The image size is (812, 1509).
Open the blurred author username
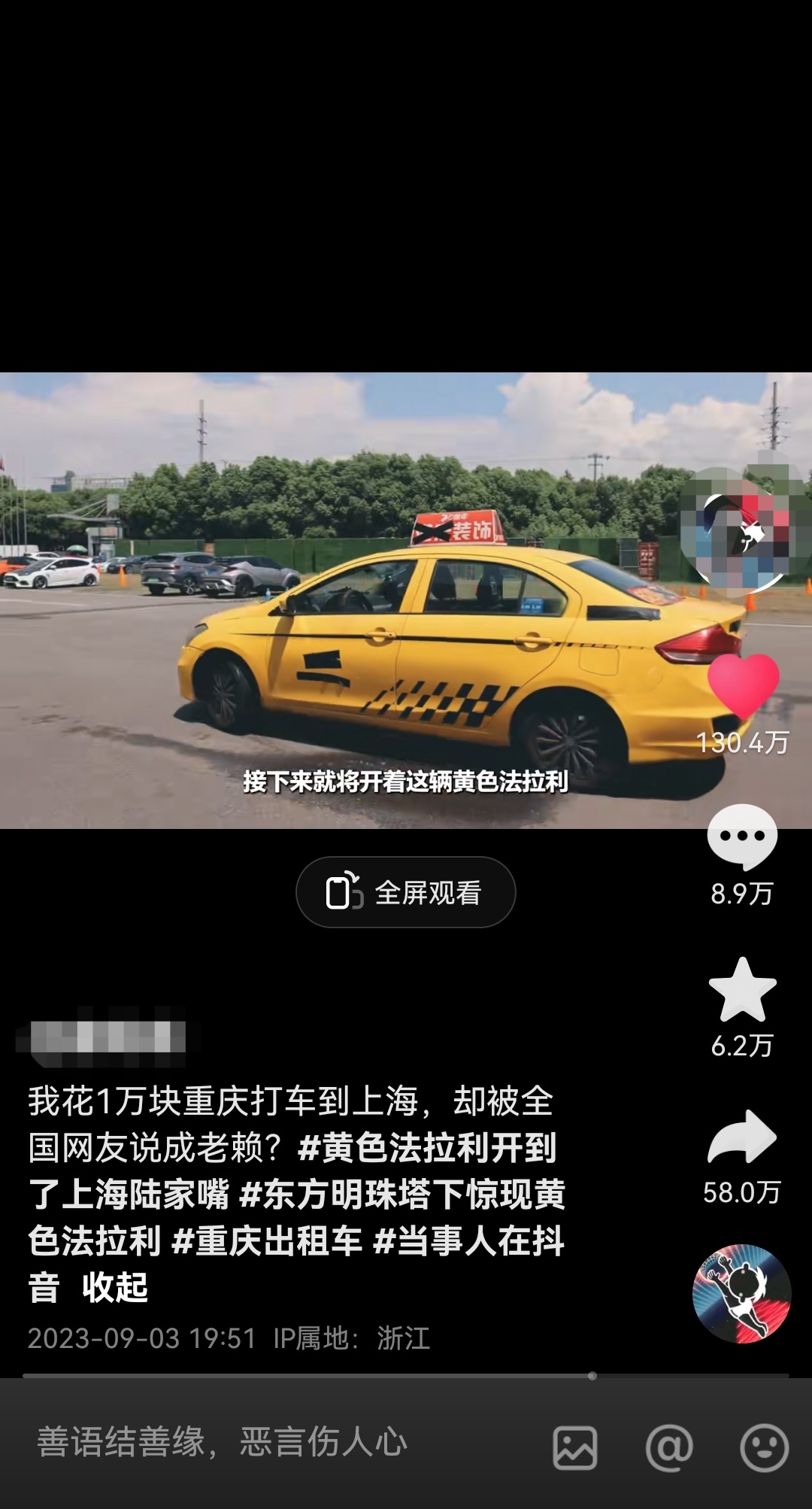pos(101,1037)
